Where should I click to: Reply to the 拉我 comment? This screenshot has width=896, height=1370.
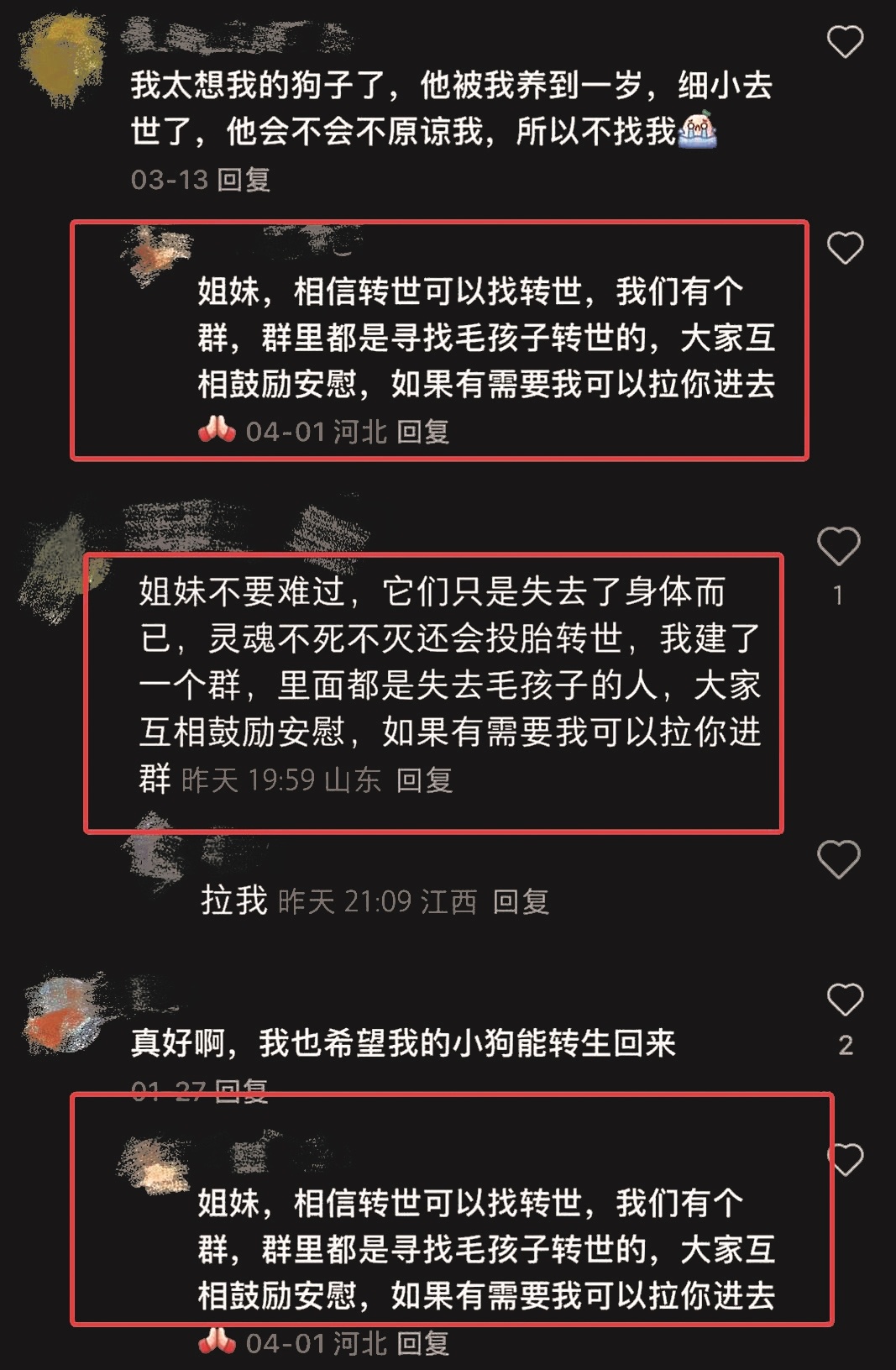point(521,902)
